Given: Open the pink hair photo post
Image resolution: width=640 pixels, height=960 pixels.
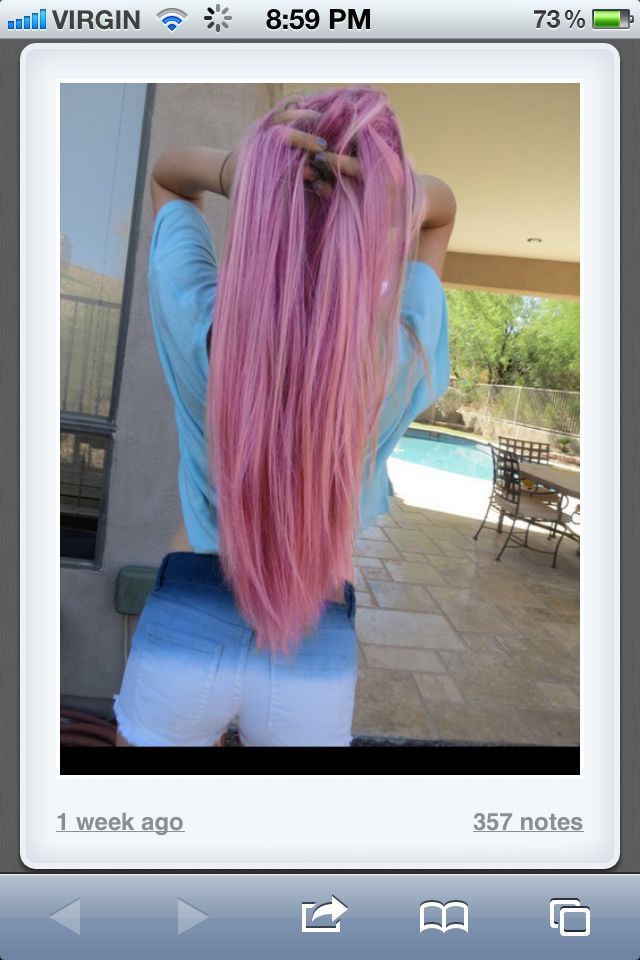Looking at the screenshot, I should click(x=320, y=420).
